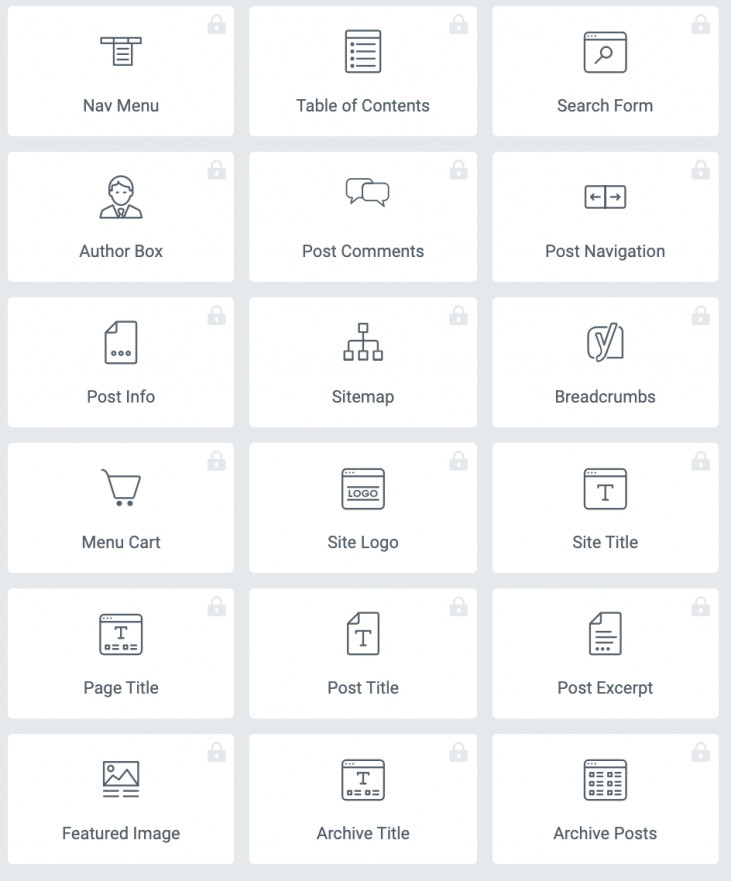
Task: Select the Search Form magnifier icon
Action: (x=605, y=50)
